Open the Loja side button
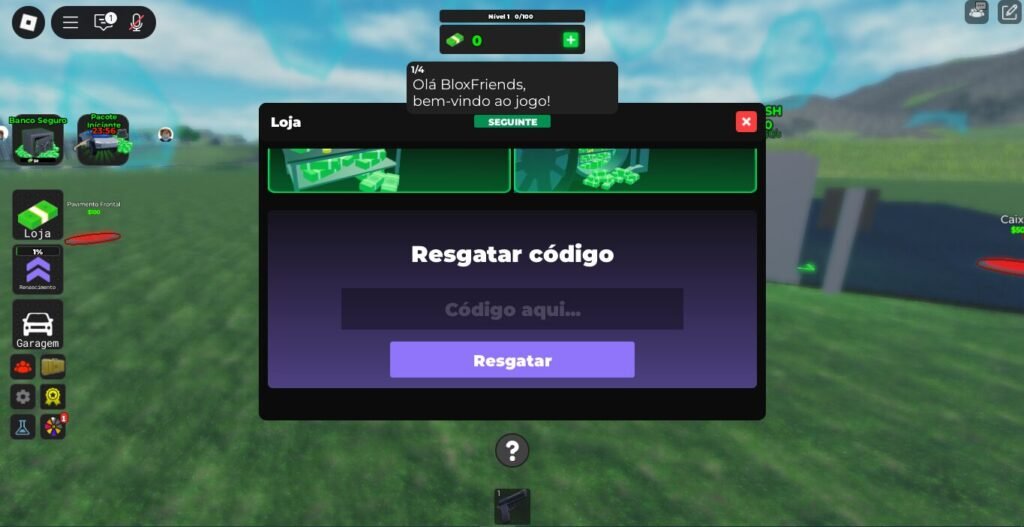This screenshot has height=527, width=1024. (x=38, y=215)
